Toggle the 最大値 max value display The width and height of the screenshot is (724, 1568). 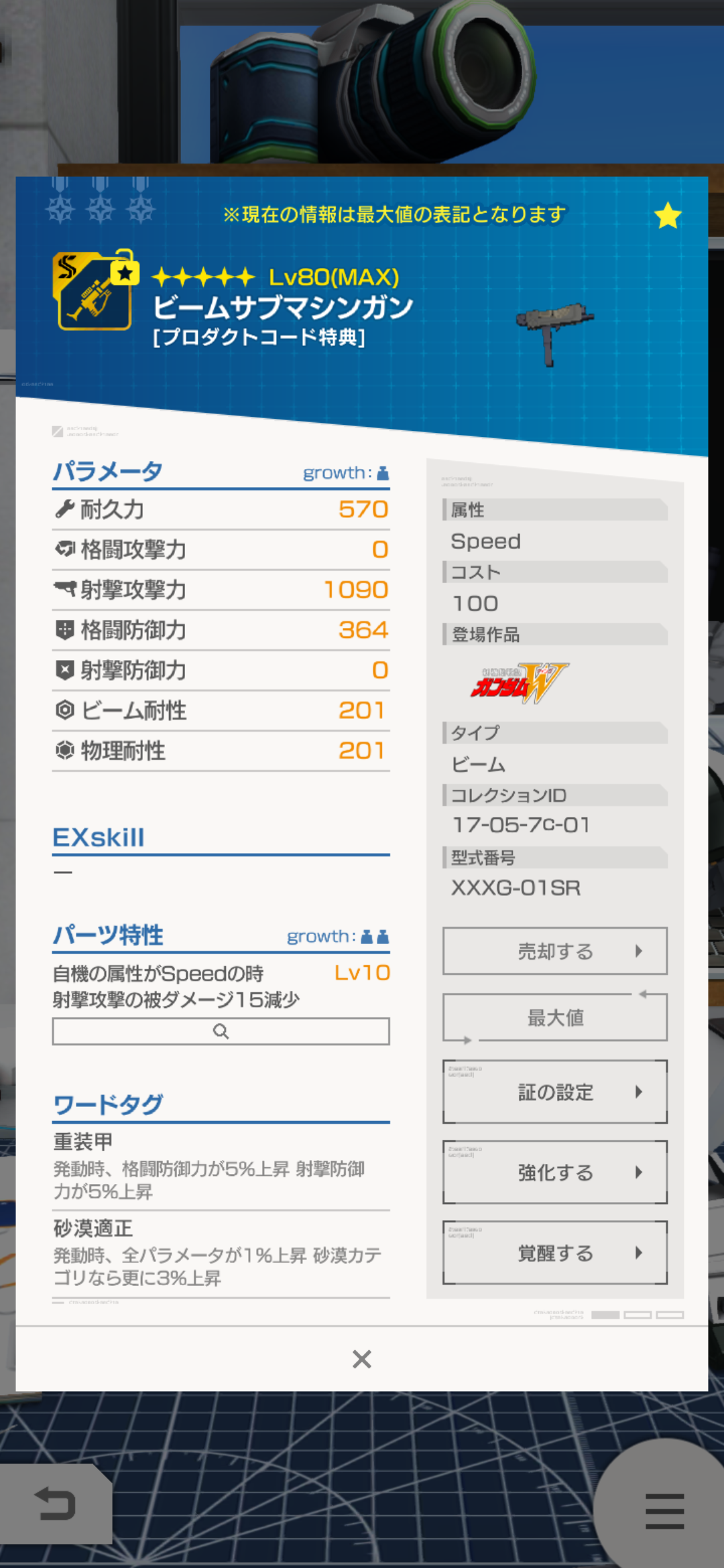click(554, 1017)
